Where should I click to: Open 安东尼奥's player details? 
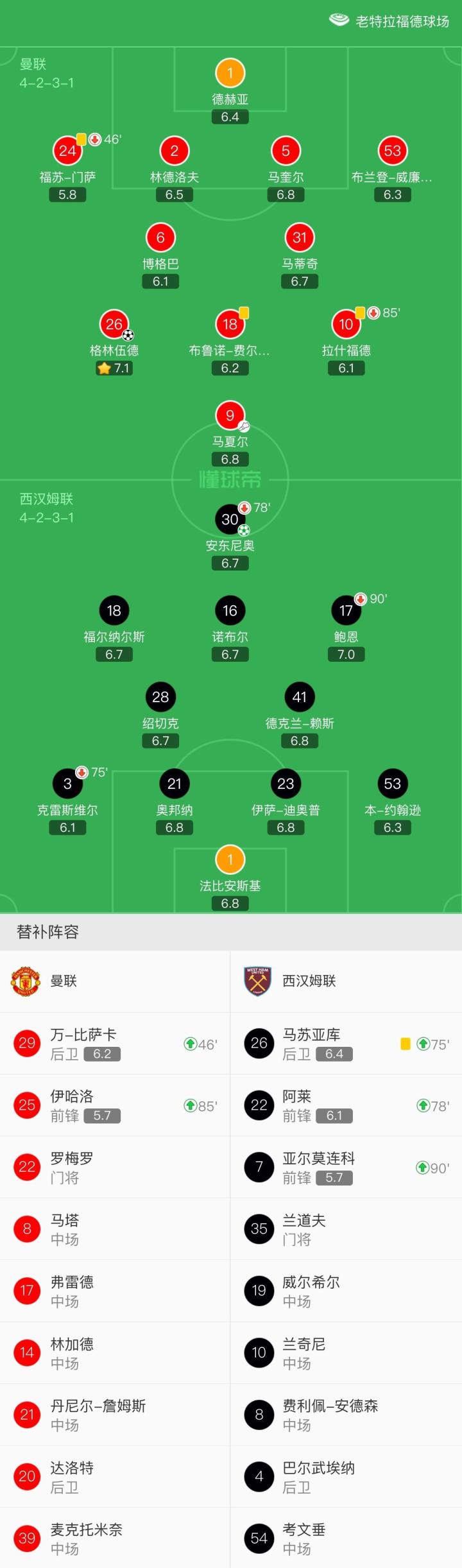(x=230, y=520)
